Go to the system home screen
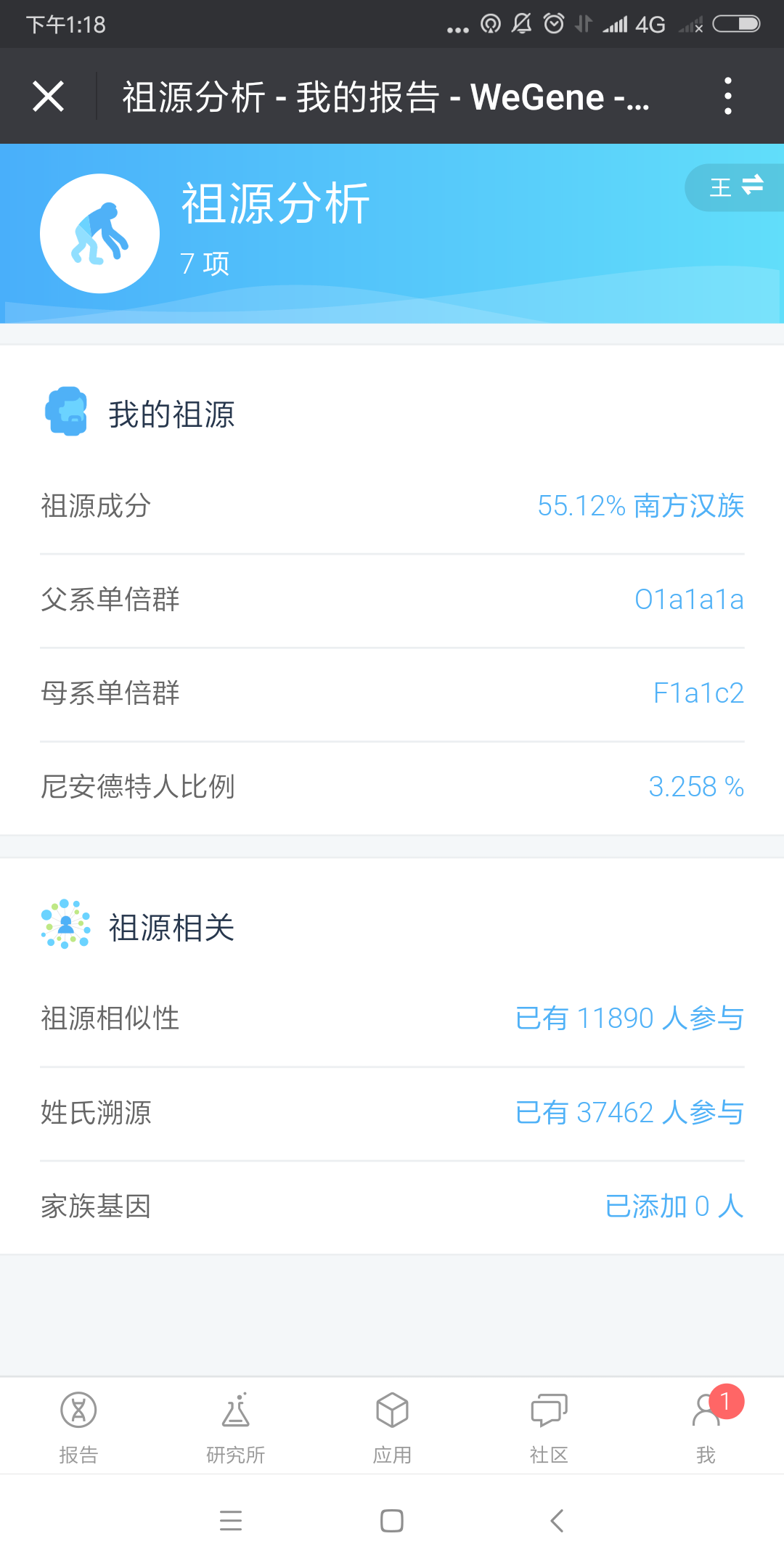Screen dimensions: 784x1568 point(392,1520)
